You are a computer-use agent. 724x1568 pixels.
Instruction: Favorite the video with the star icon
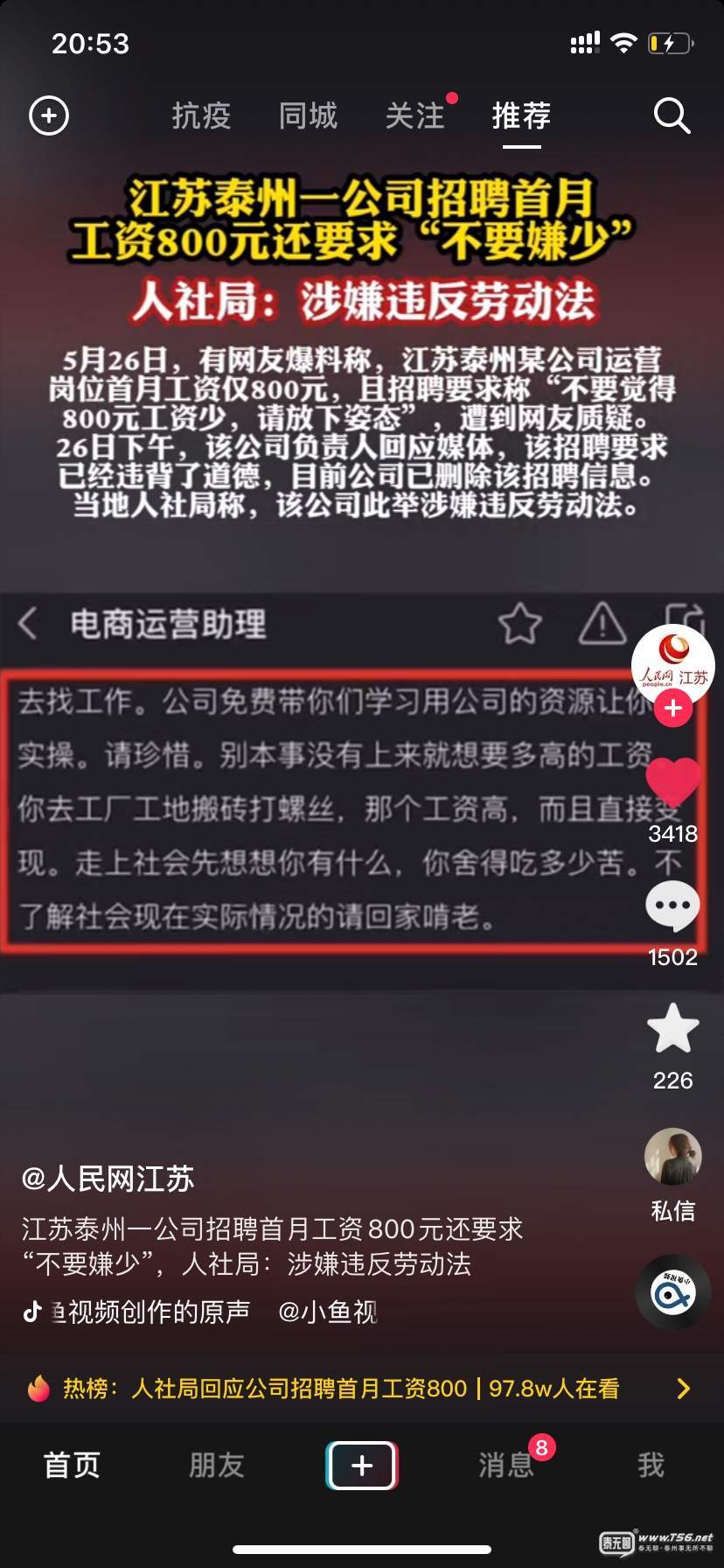pos(672,1029)
